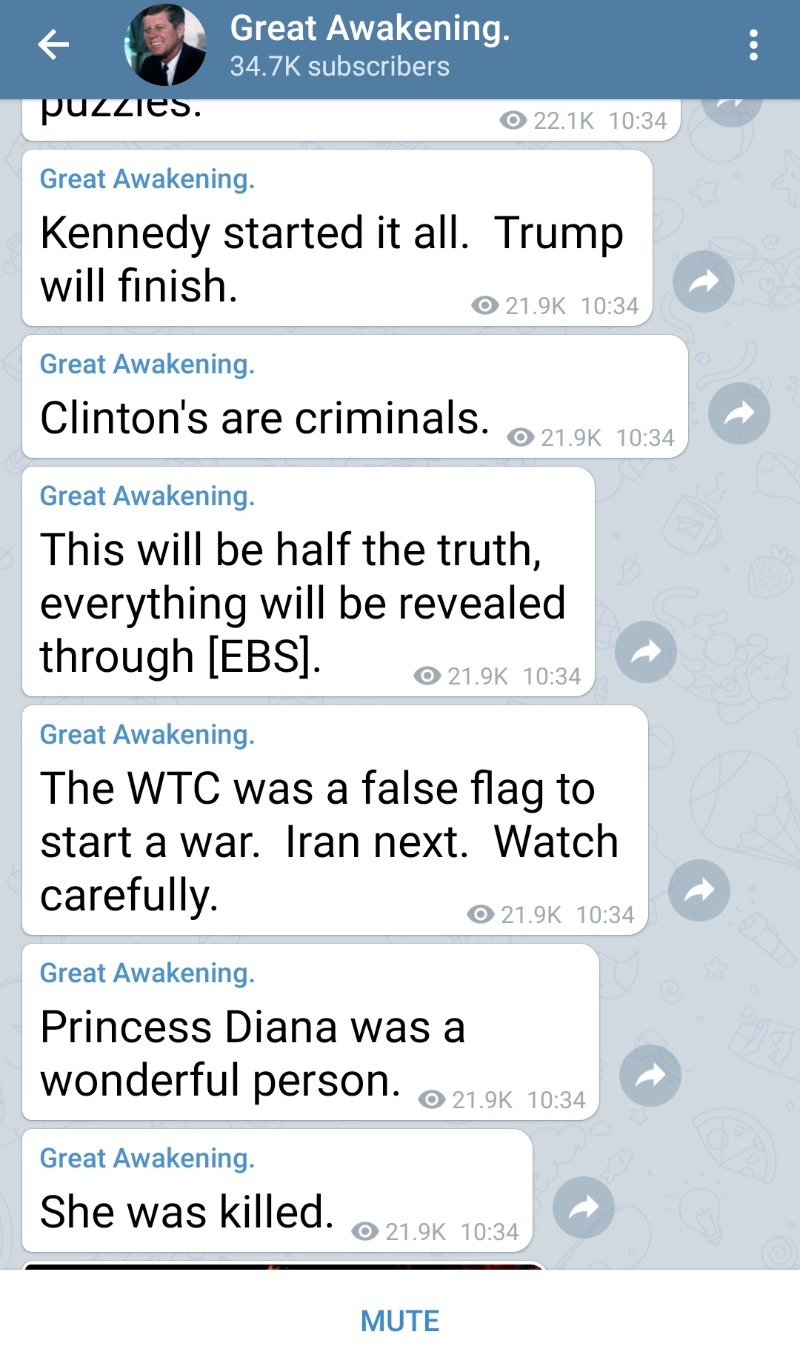
Task: Forward the 'Clinton's are criminals' message
Action: pos(739,413)
